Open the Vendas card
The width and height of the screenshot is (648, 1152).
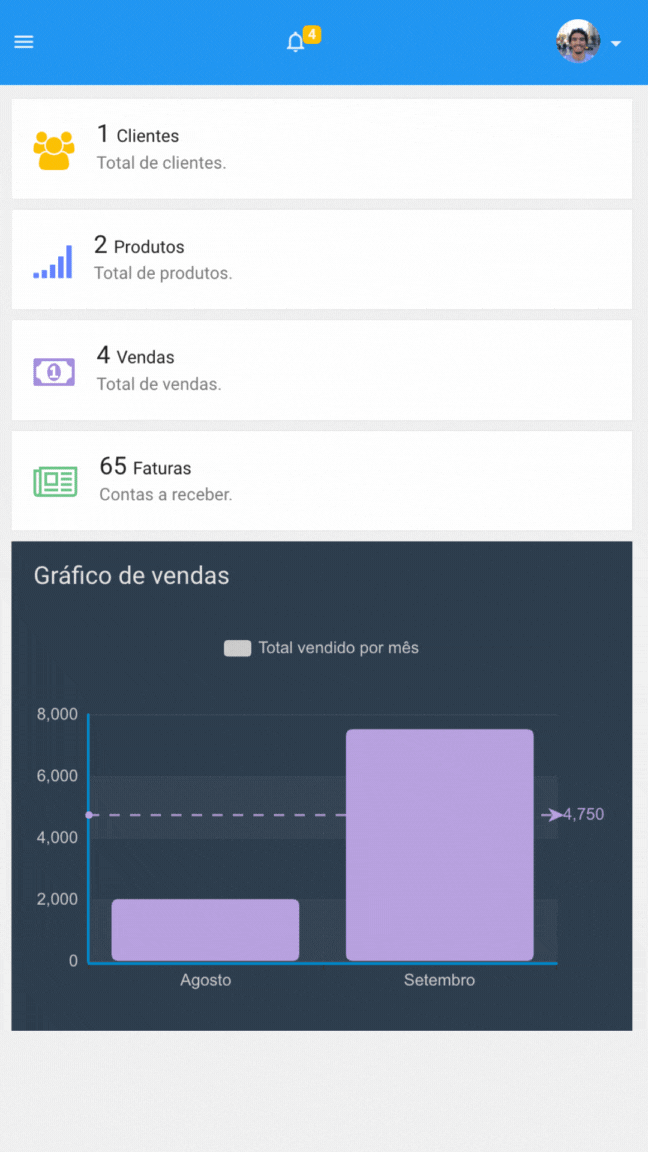click(x=321, y=370)
